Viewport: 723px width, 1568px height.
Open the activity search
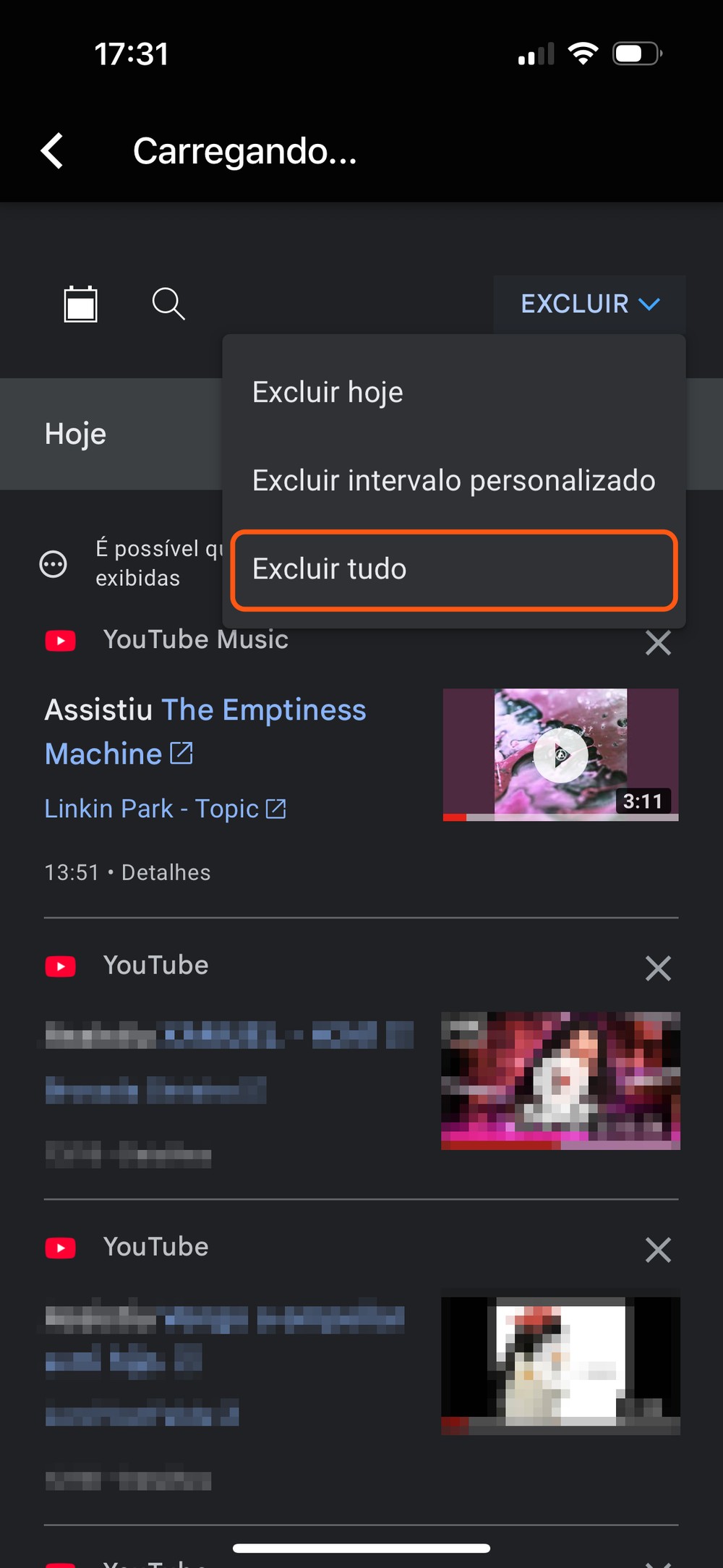tap(168, 304)
